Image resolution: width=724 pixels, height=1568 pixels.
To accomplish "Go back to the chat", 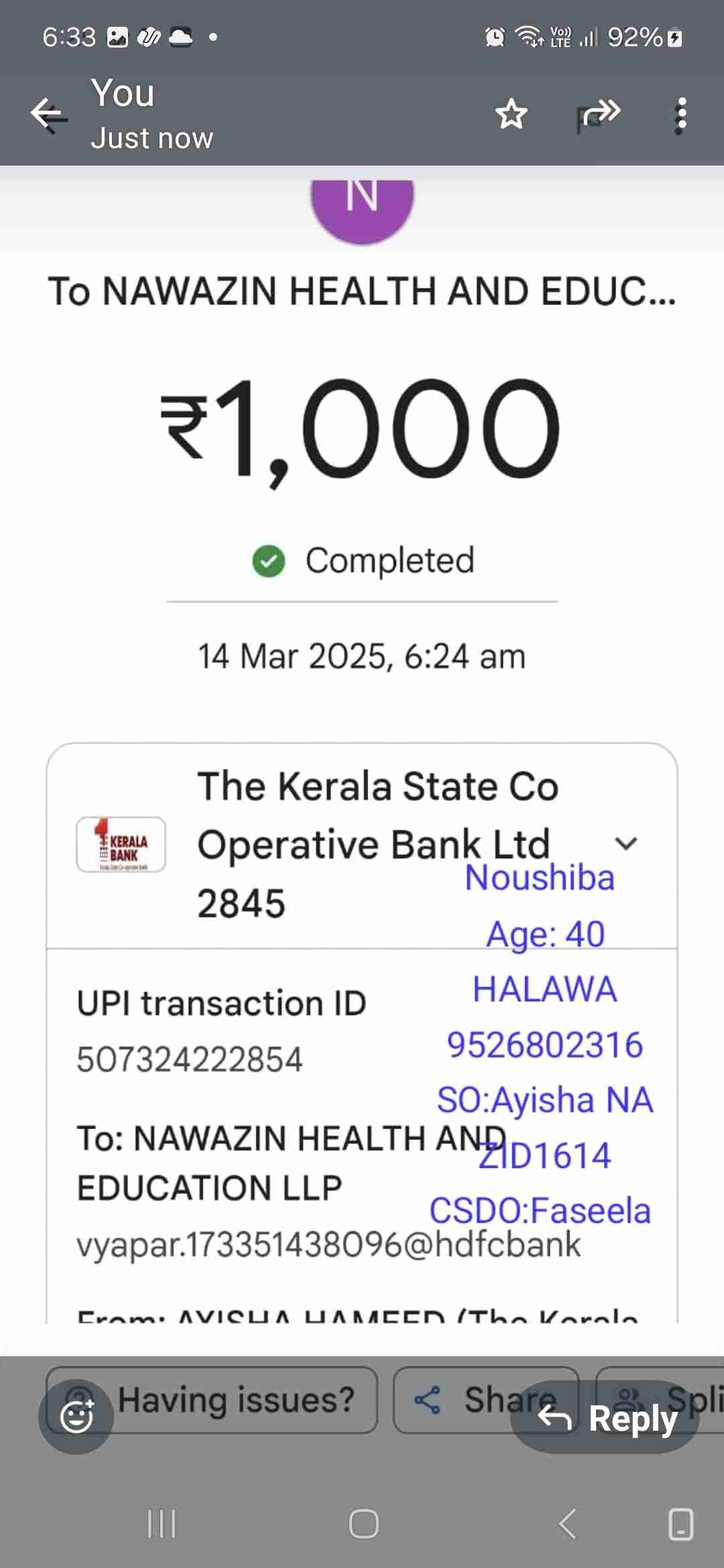I will coord(49,115).
